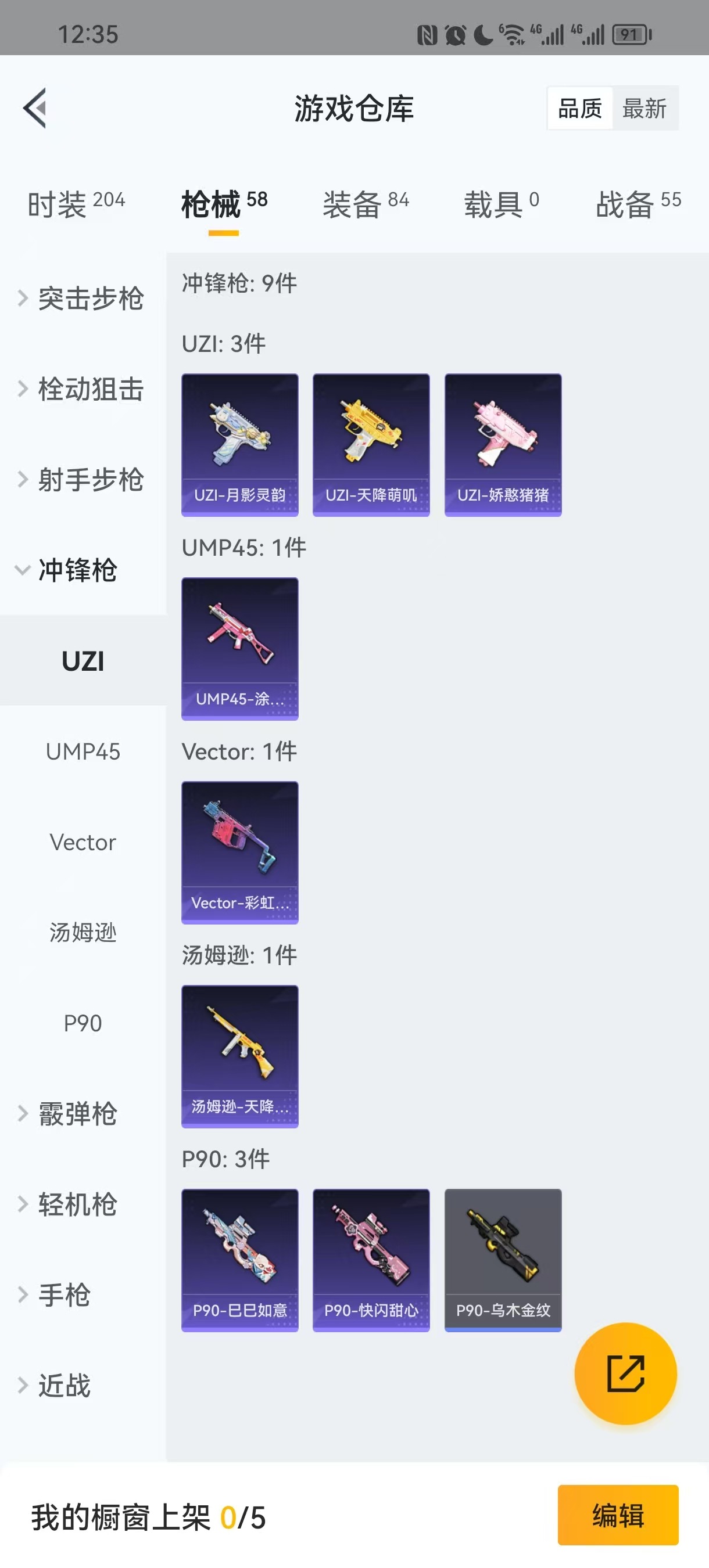Tap the 编辑 button for the showcase
Image resolution: width=709 pixels, height=1568 pixels.
(618, 1515)
